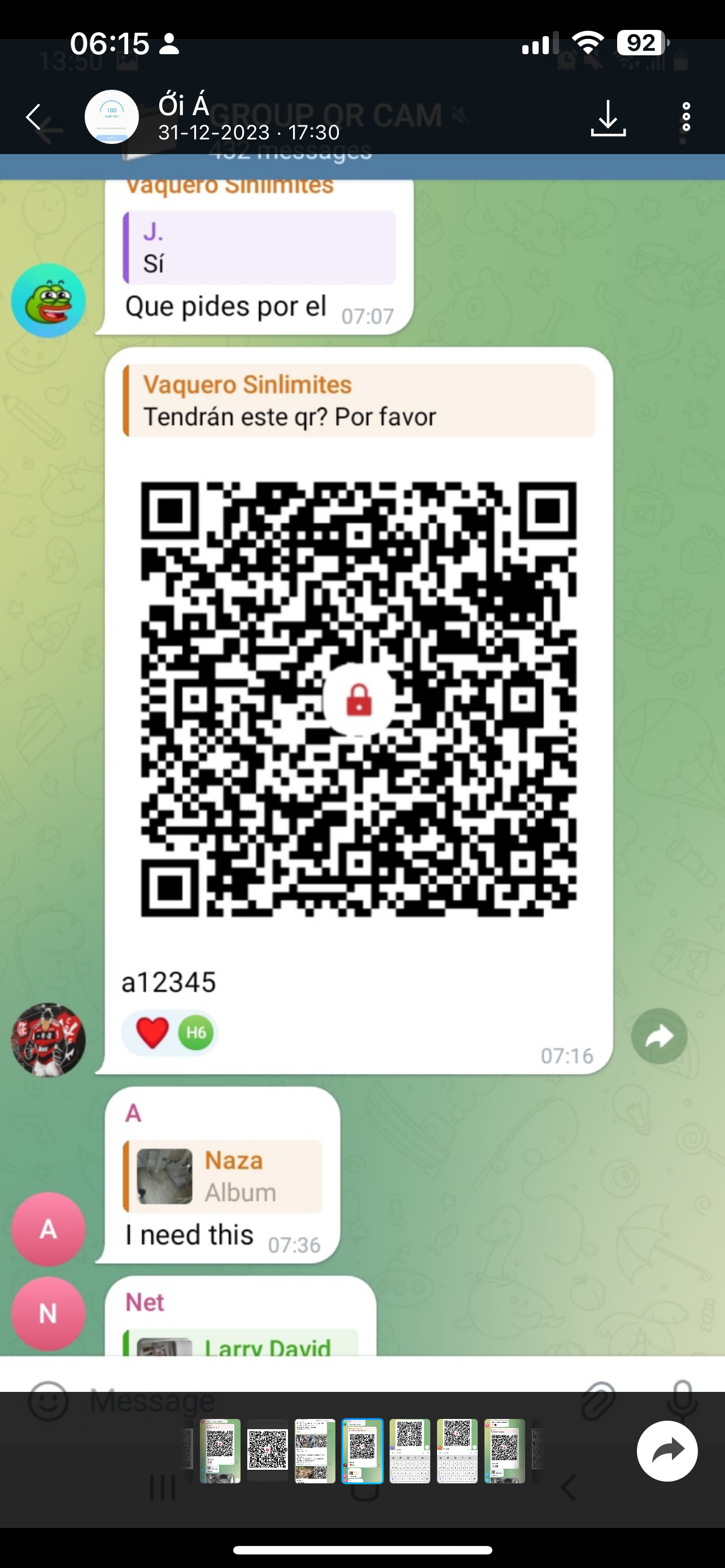Select the blue-highlighted thumbnail in the strip
The image size is (725, 1568).
362,1451
